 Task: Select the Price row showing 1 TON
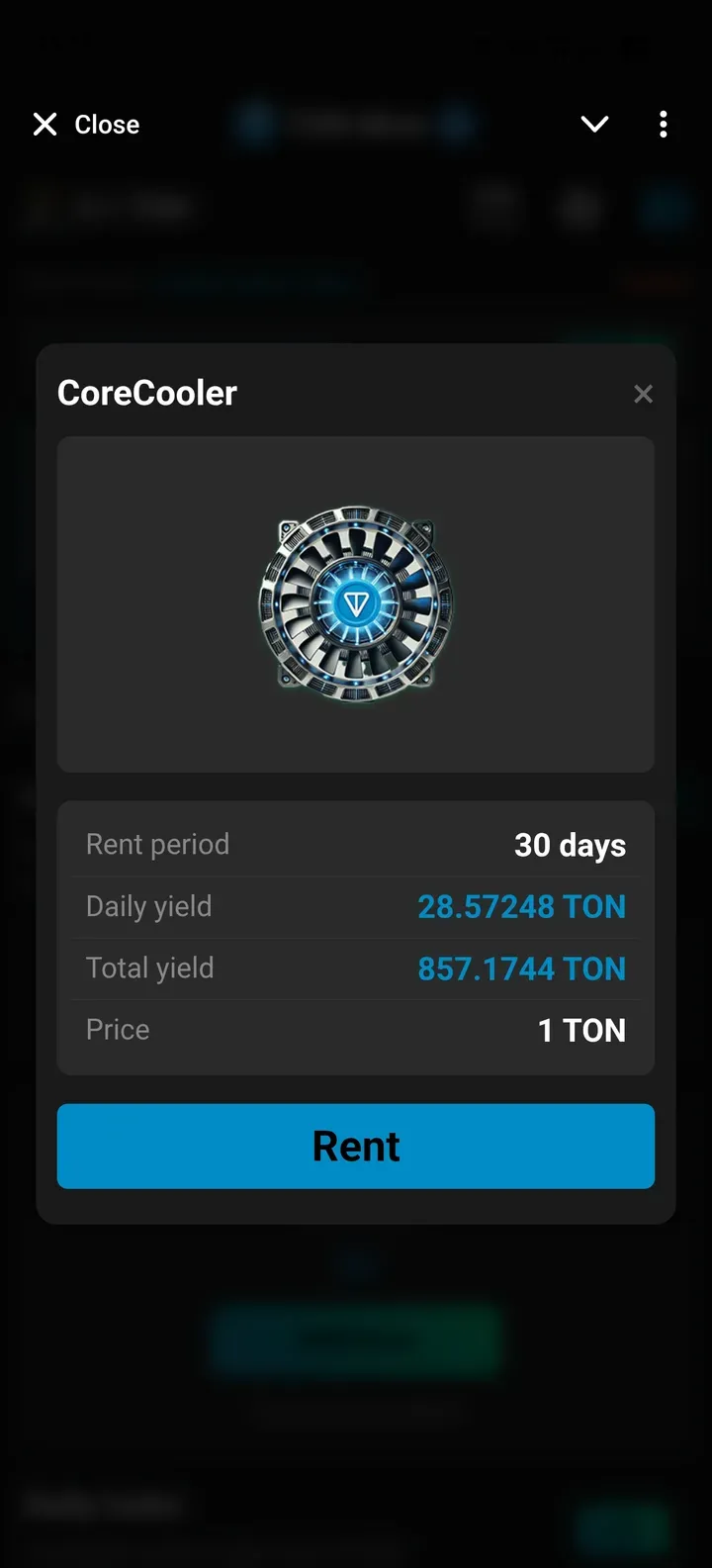click(356, 1030)
